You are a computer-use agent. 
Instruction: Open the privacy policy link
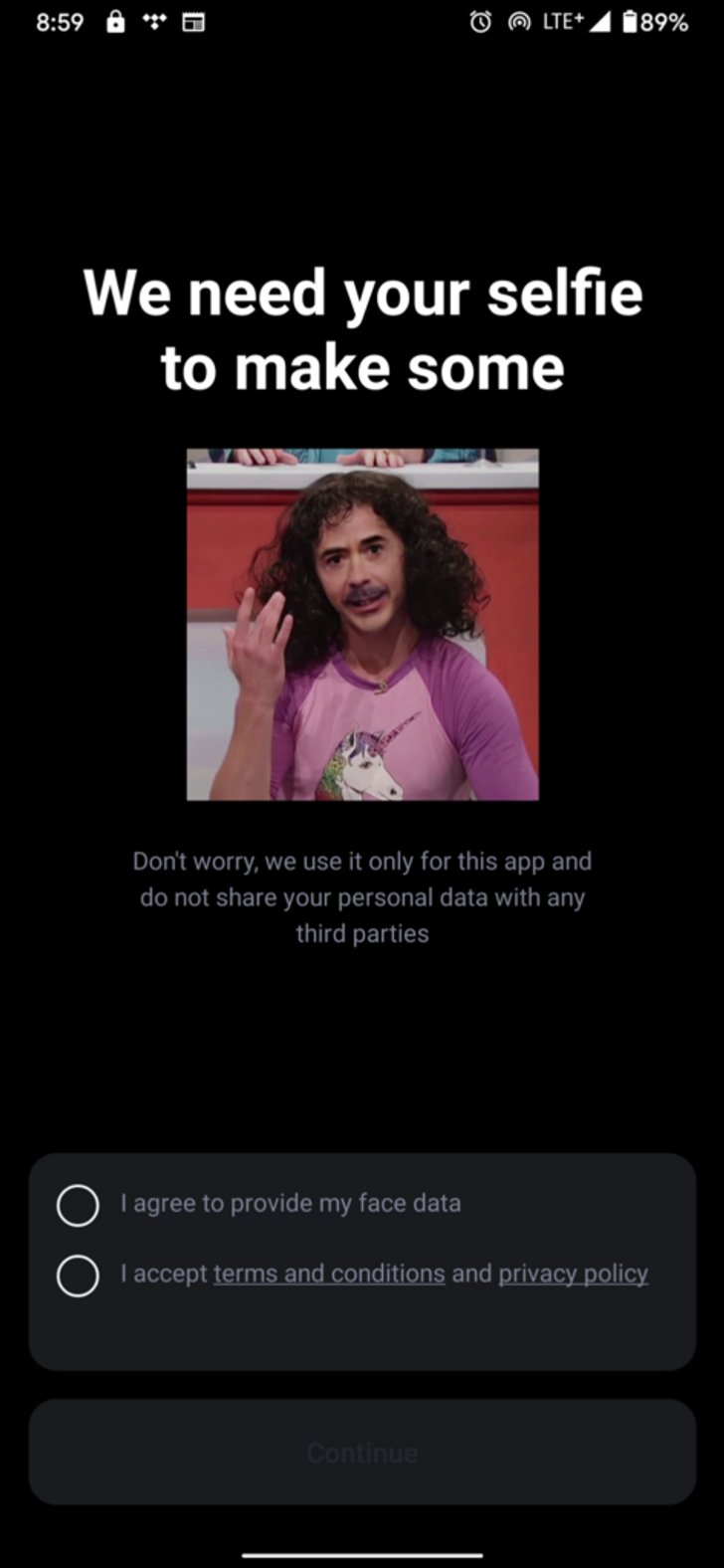pyautogui.click(x=573, y=1274)
